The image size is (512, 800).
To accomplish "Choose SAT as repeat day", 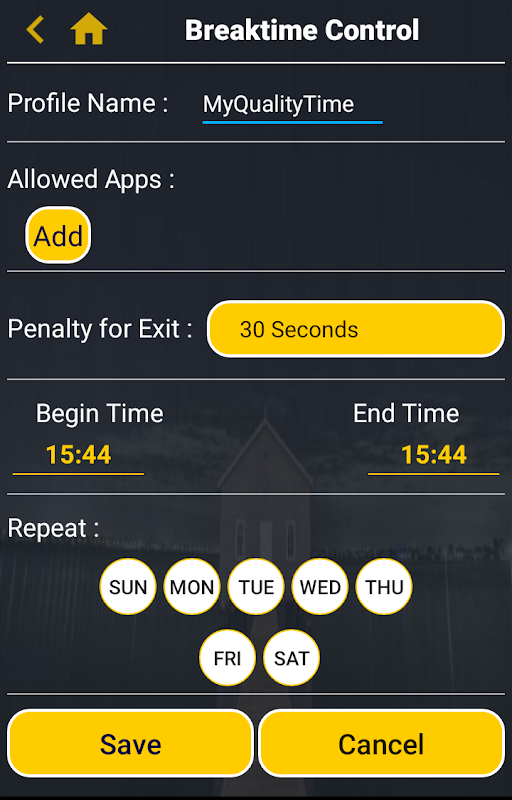I will click(x=291, y=658).
